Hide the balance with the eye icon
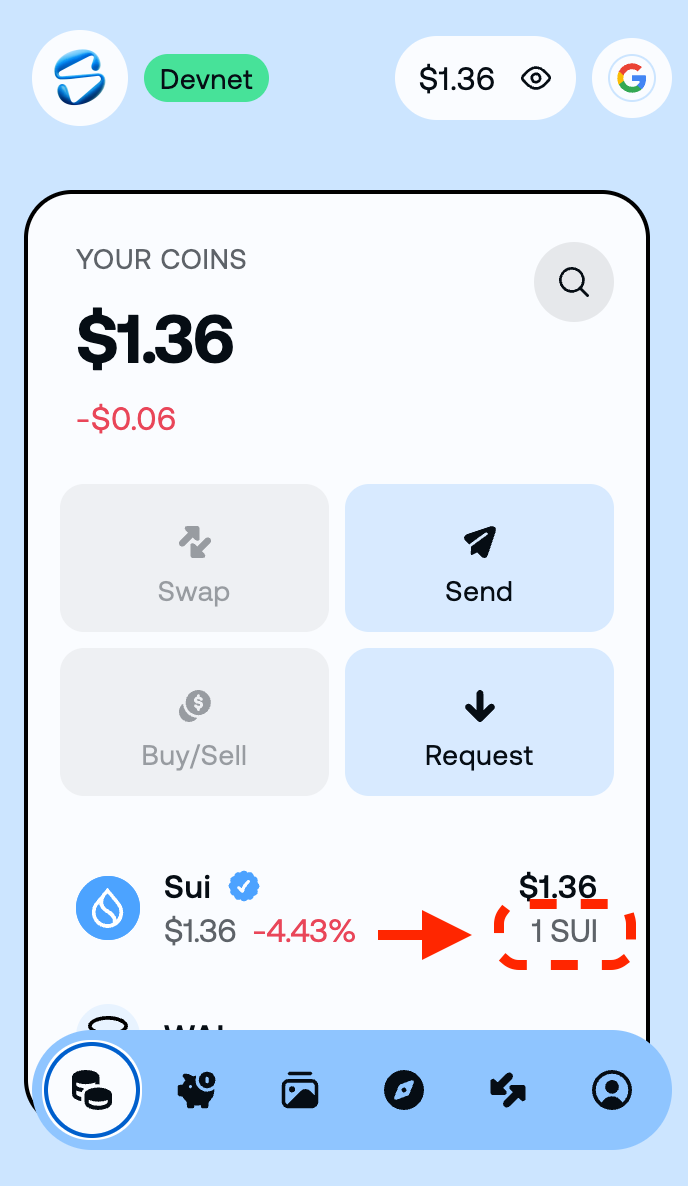Viewport: 688px width, 1186px height. 537,79
